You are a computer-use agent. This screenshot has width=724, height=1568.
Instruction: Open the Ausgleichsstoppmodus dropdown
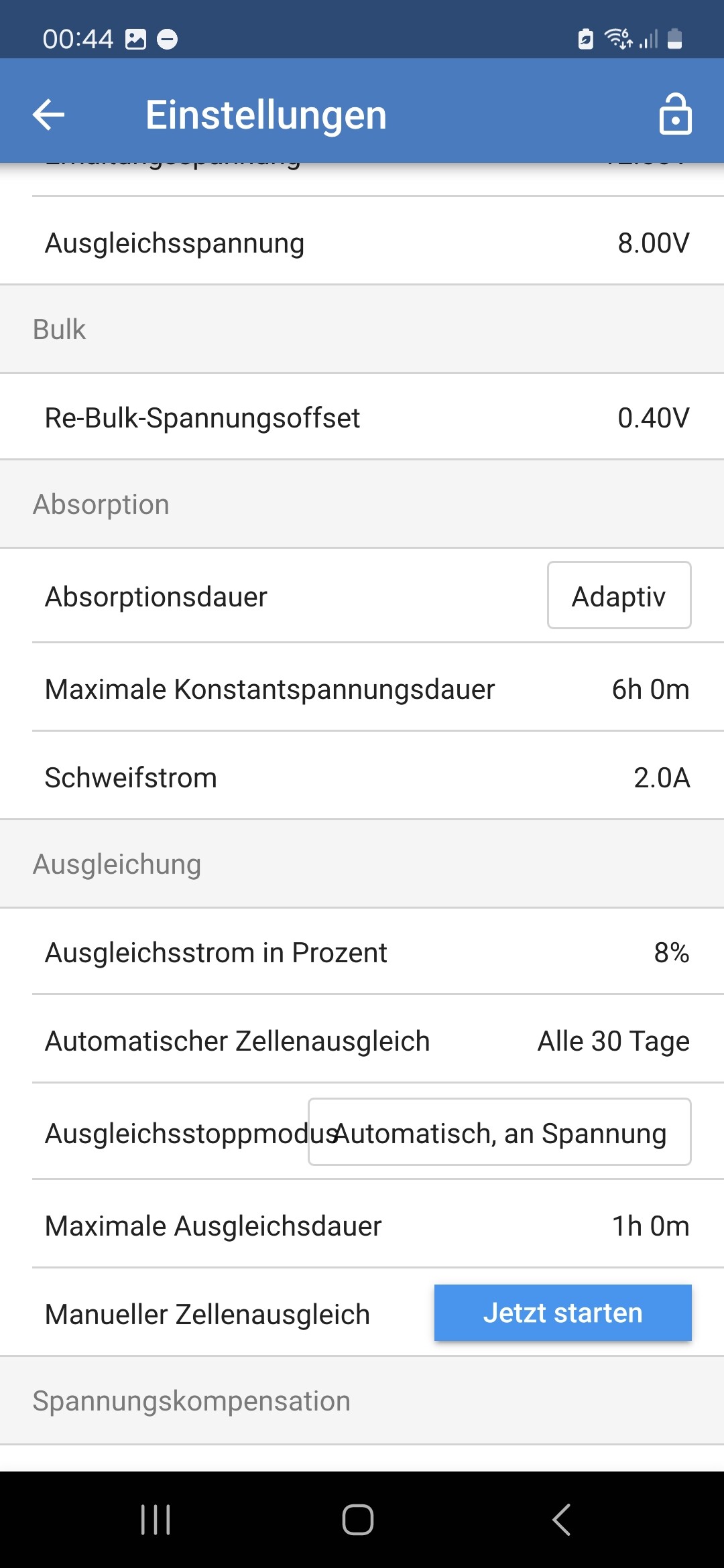(x=499, y=1132)
